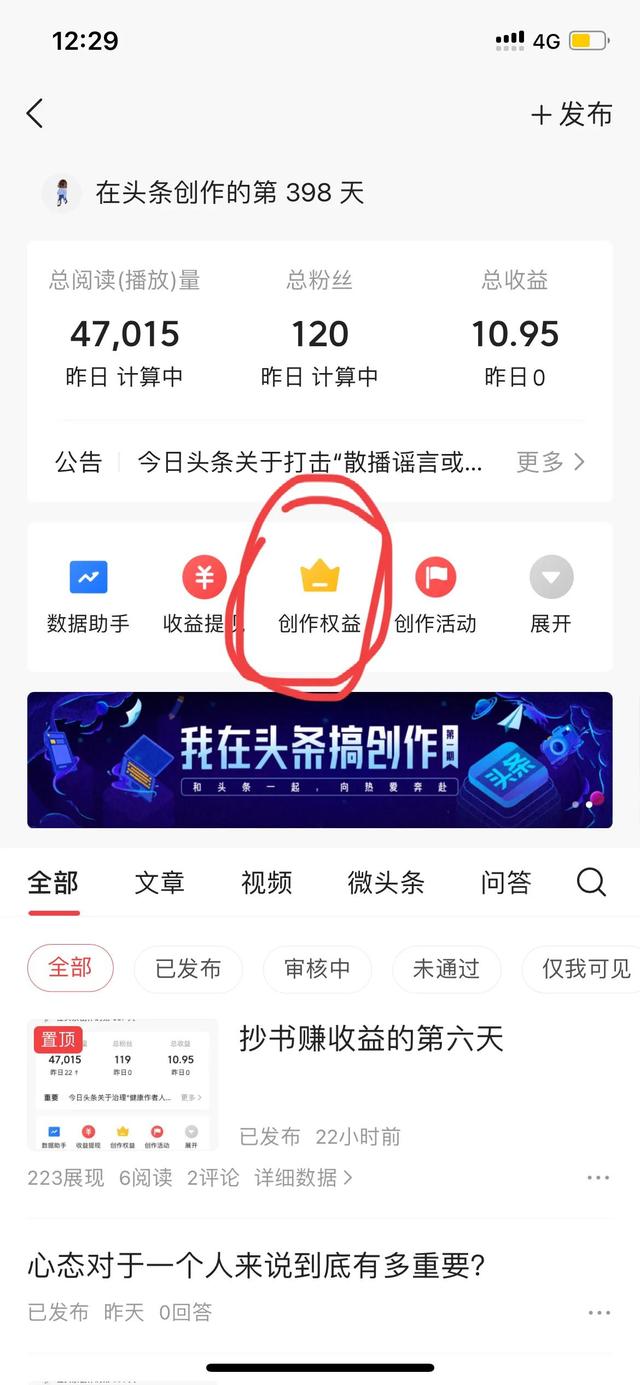This screenshot has width=640, height=1385.
Task: Open the post 抄书赚收益的第六天
Action: coord(370,1040)
